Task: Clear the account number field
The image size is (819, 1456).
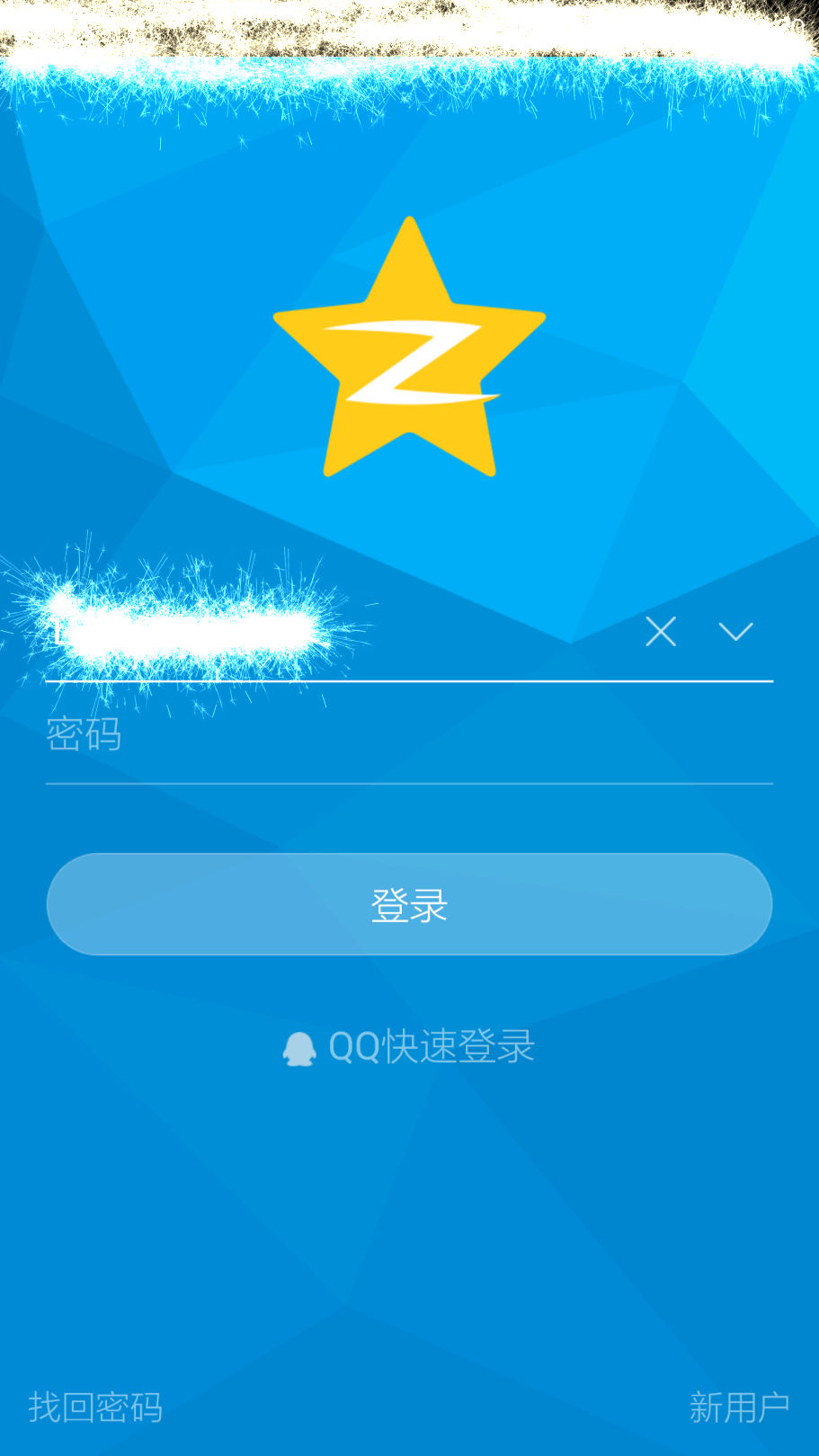Action: 661,632
